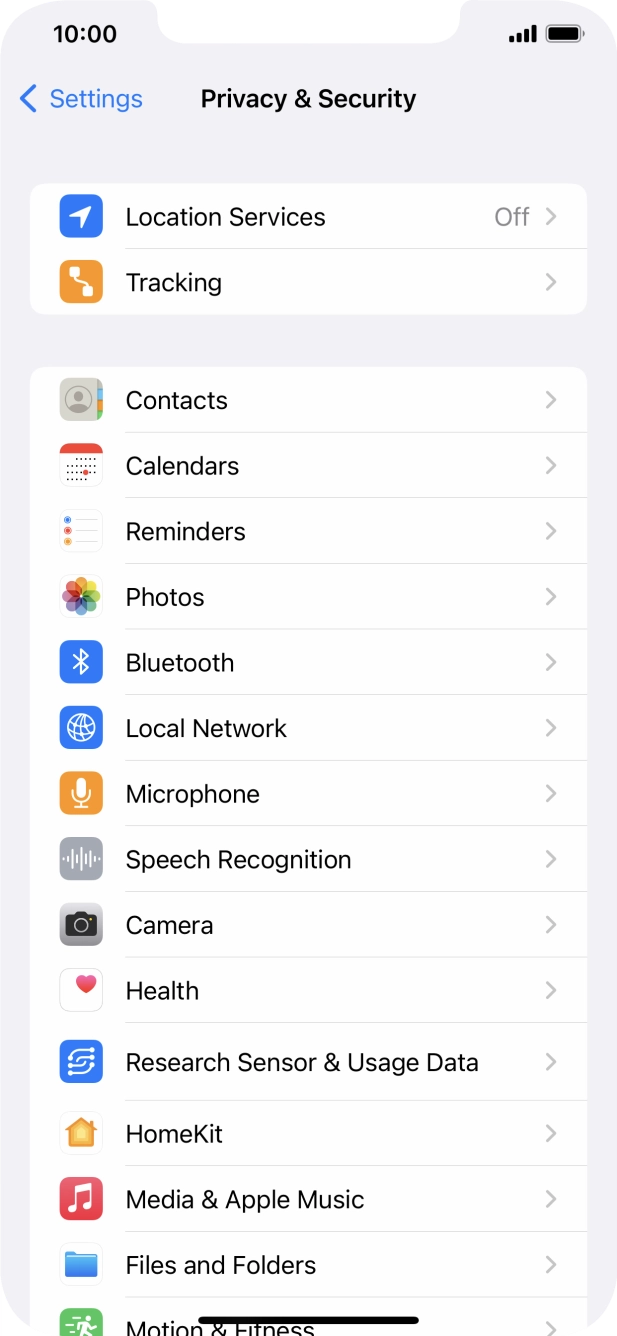Go back to Settings
The width and height of the screenshot is (617, 1336).
[x=81, y=99]
